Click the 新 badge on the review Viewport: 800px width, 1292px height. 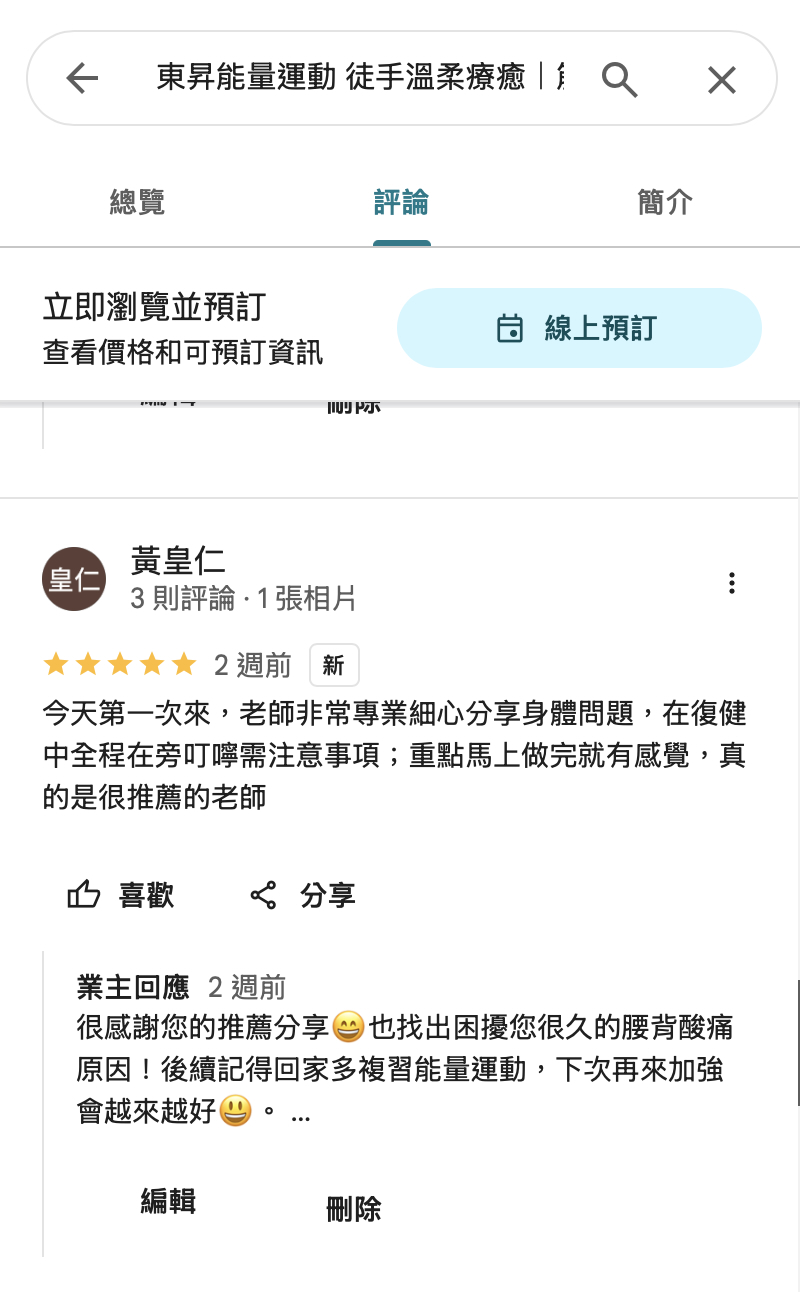click(334, 665)
